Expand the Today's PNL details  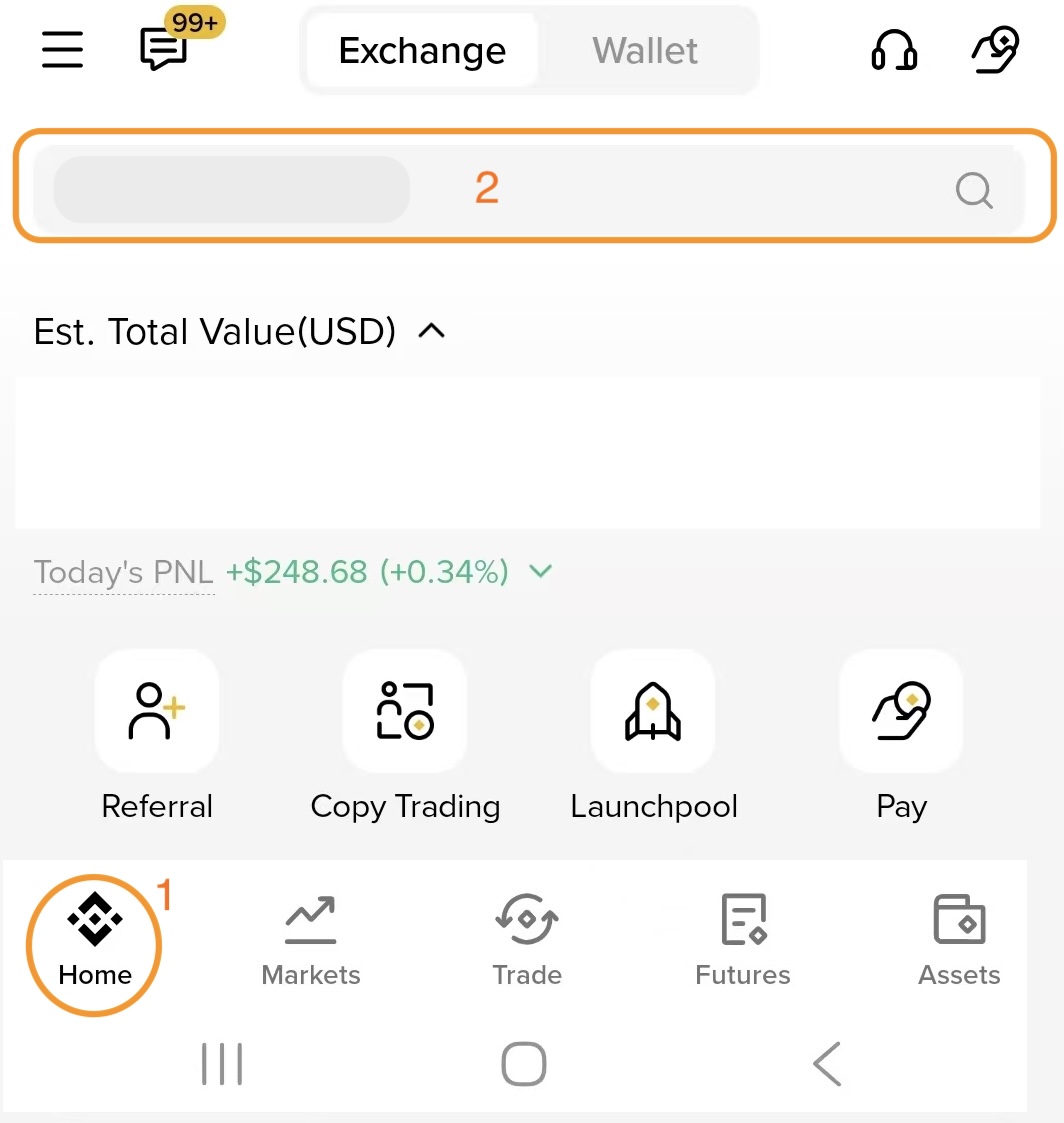[x=540, y=571]
